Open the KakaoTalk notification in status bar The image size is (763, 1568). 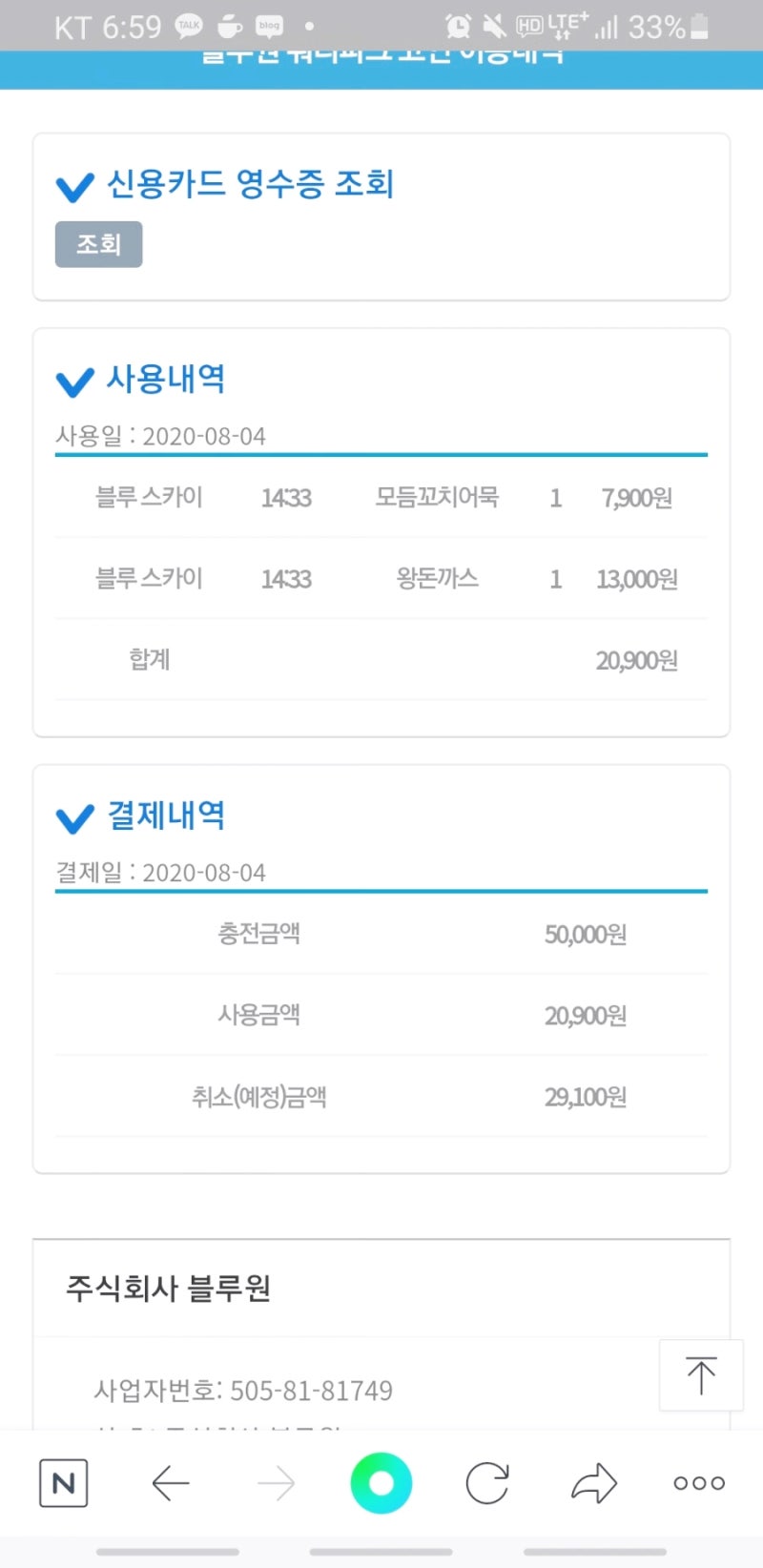(x=189, y=26)
